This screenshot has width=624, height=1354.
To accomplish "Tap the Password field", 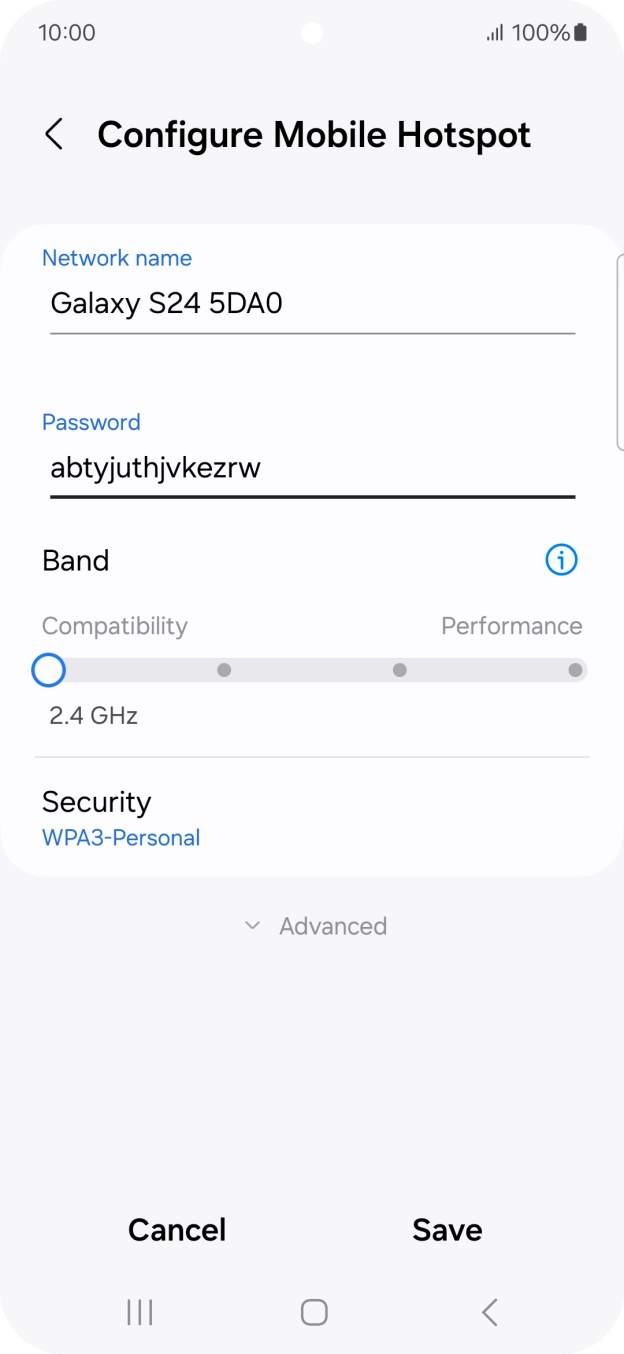I will (312, 468).
